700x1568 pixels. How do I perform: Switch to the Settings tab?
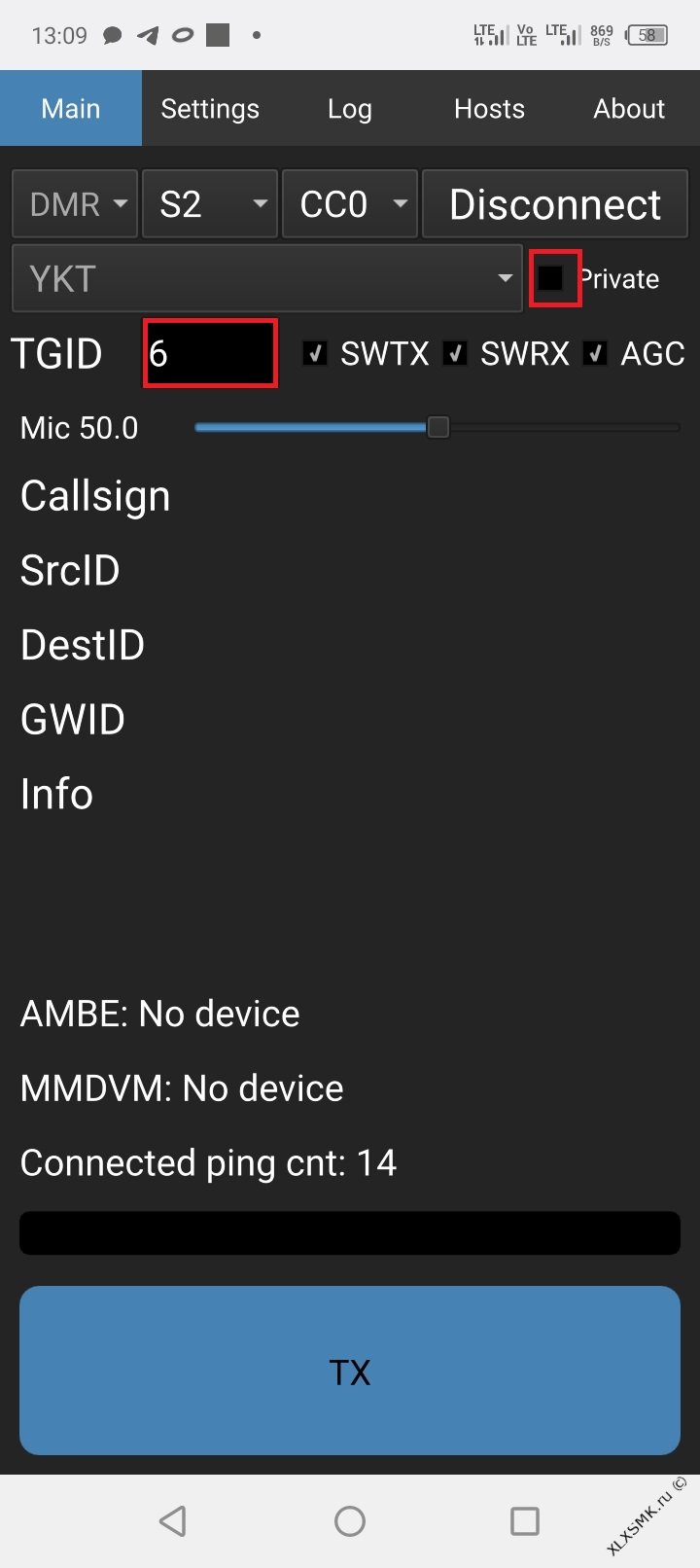tap(210, 108)
